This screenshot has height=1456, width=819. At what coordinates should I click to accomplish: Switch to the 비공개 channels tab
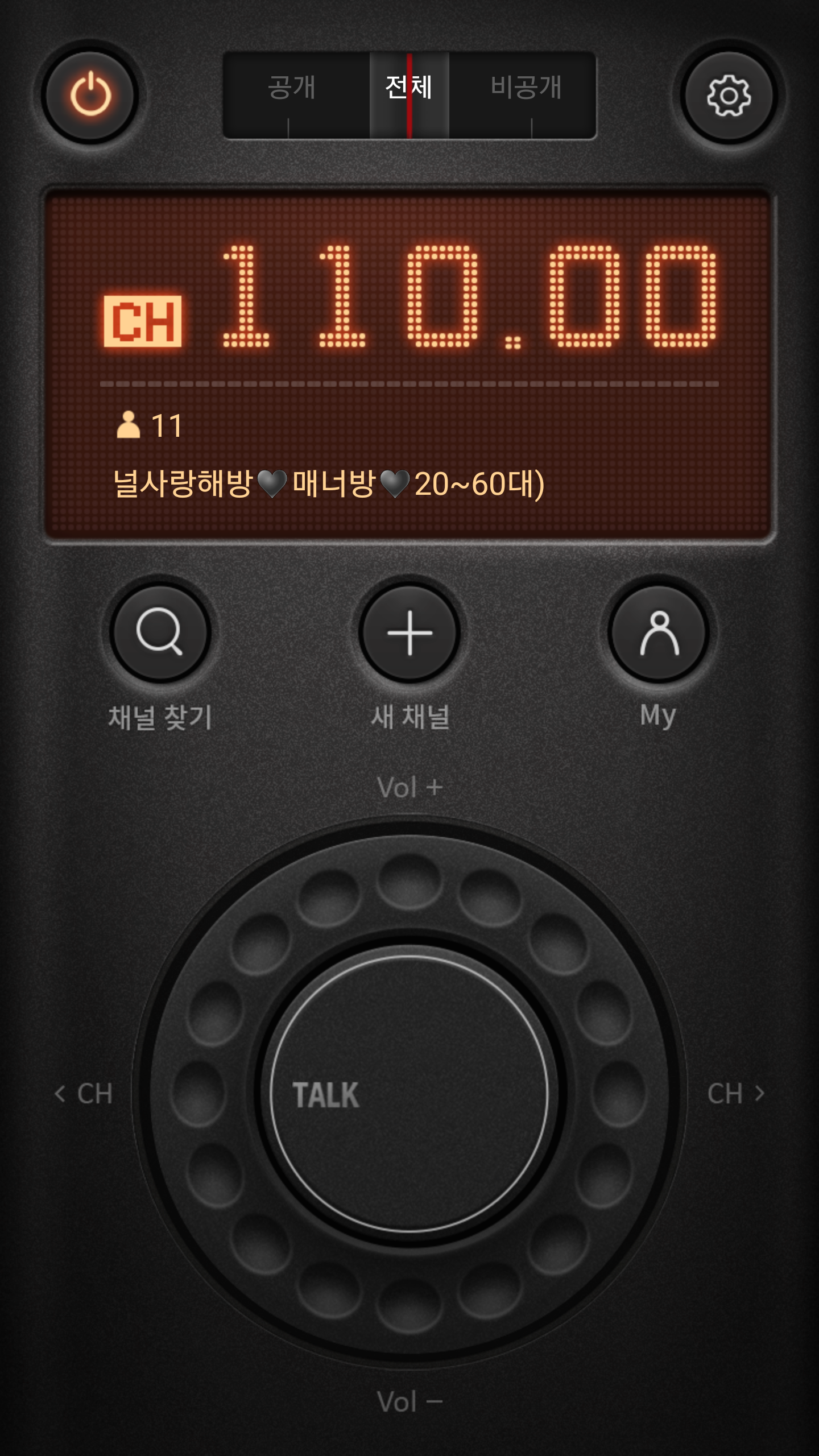coord(526,89)
